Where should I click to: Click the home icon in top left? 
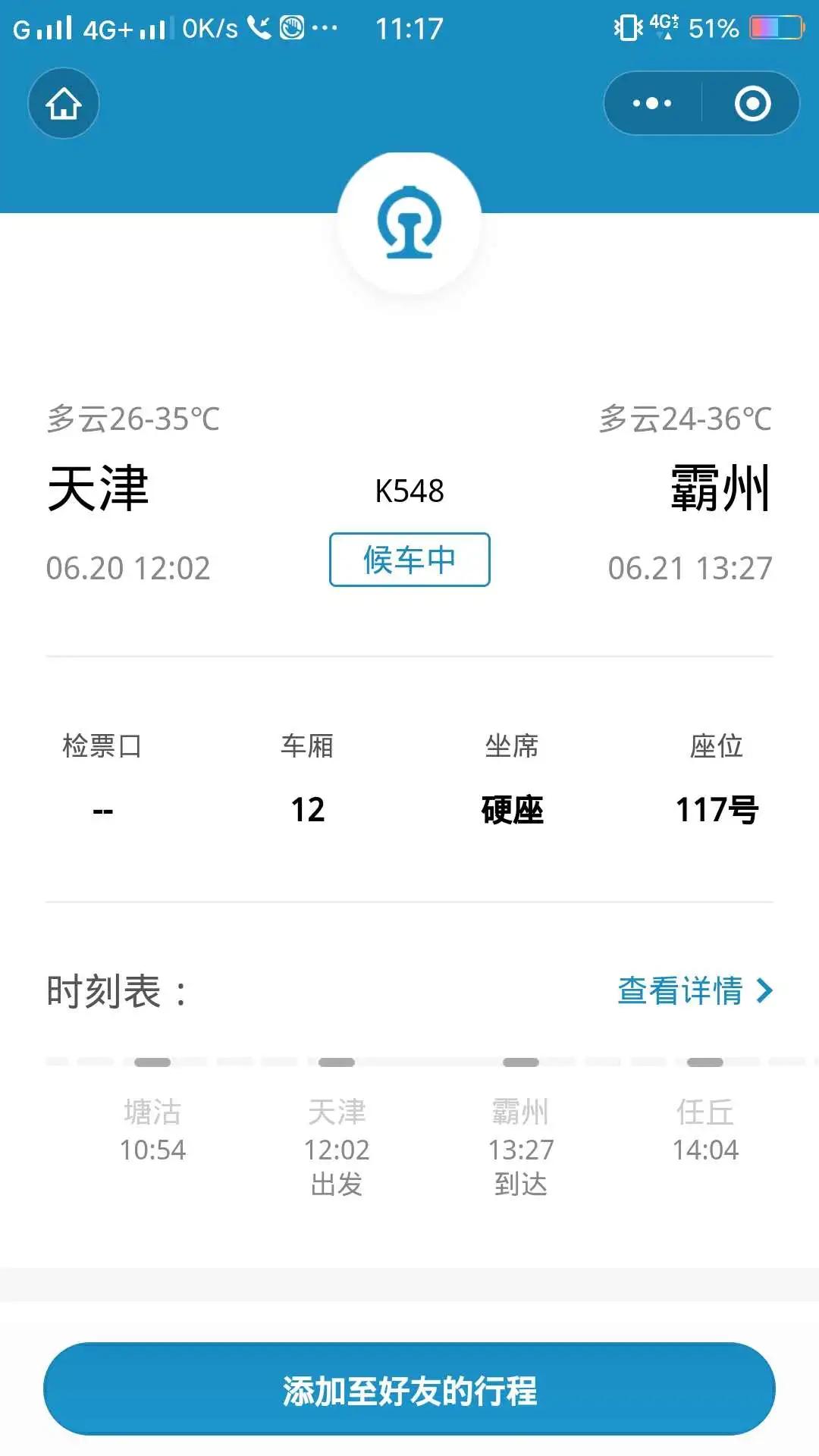pos(63,103)
